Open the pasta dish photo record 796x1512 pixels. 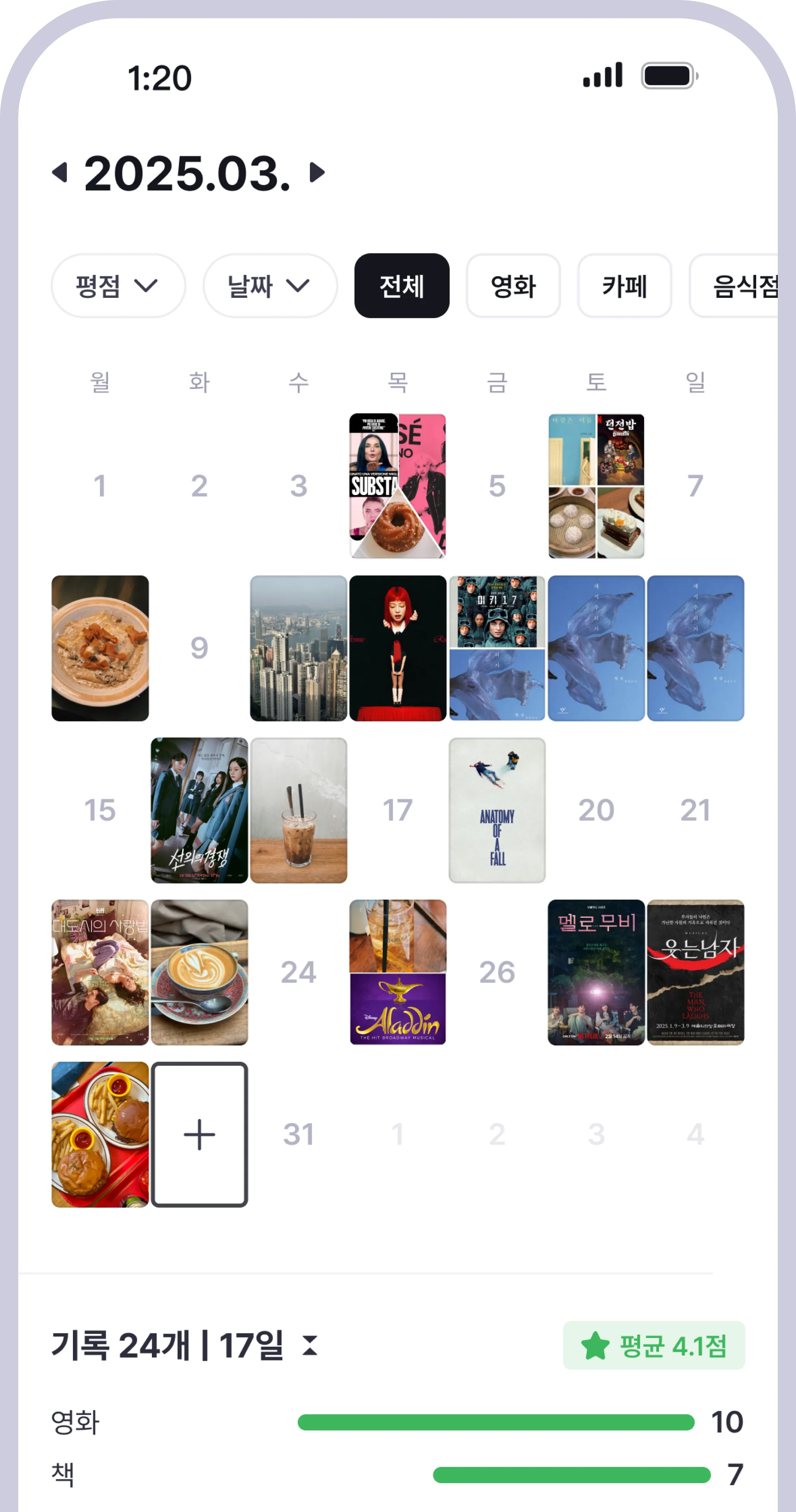100,648
